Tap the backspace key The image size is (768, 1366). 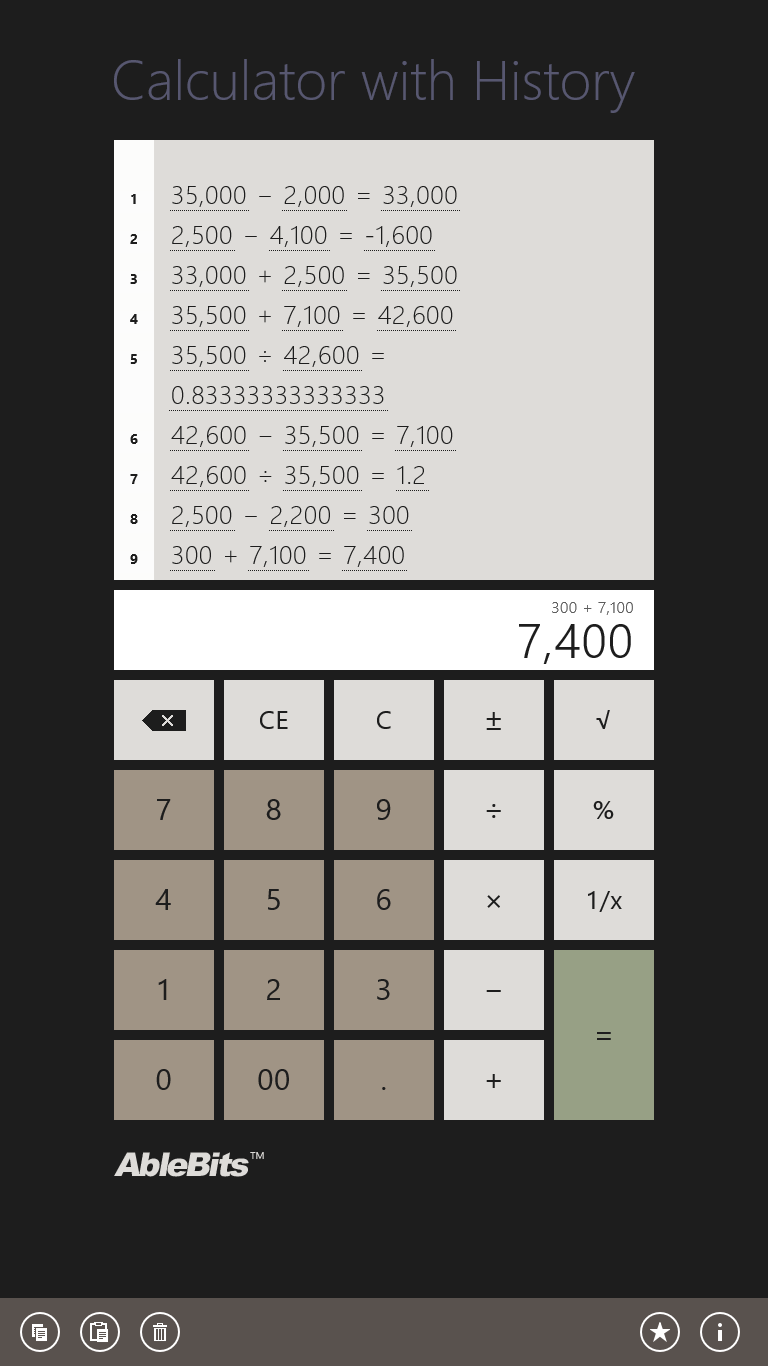[164, 720]
